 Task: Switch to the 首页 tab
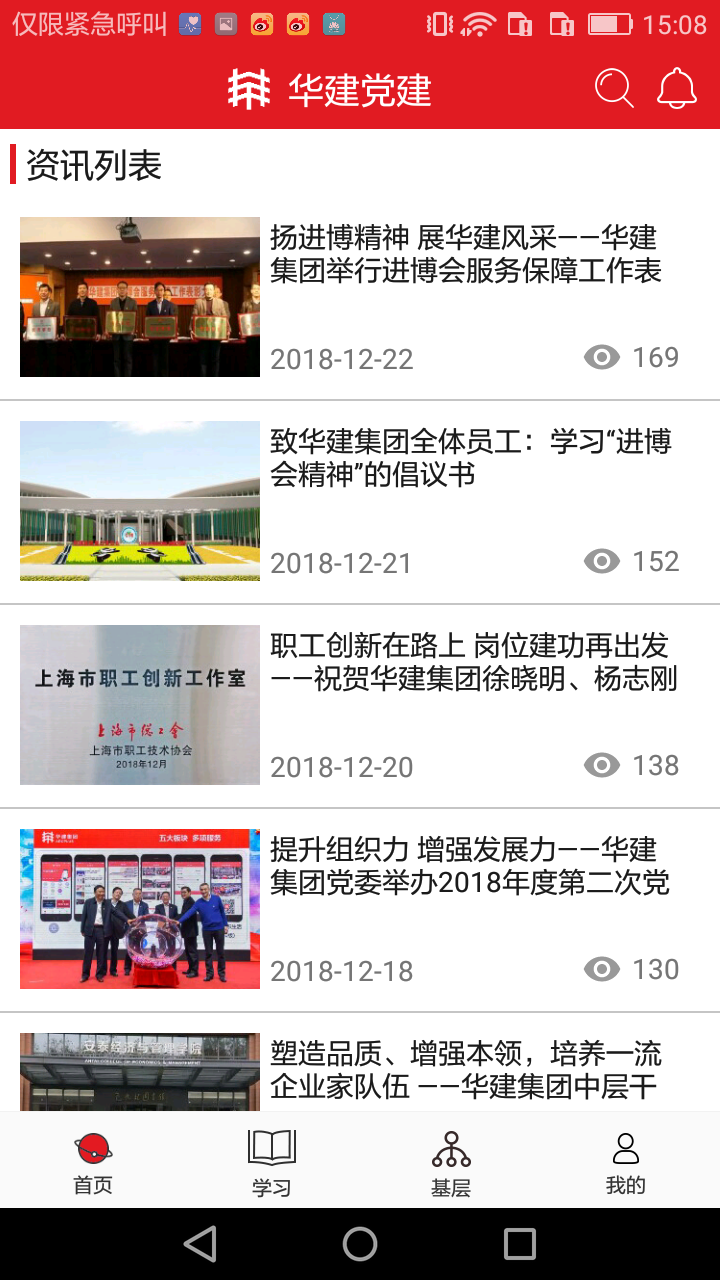pyautogui.click(x=93, y=1162)
